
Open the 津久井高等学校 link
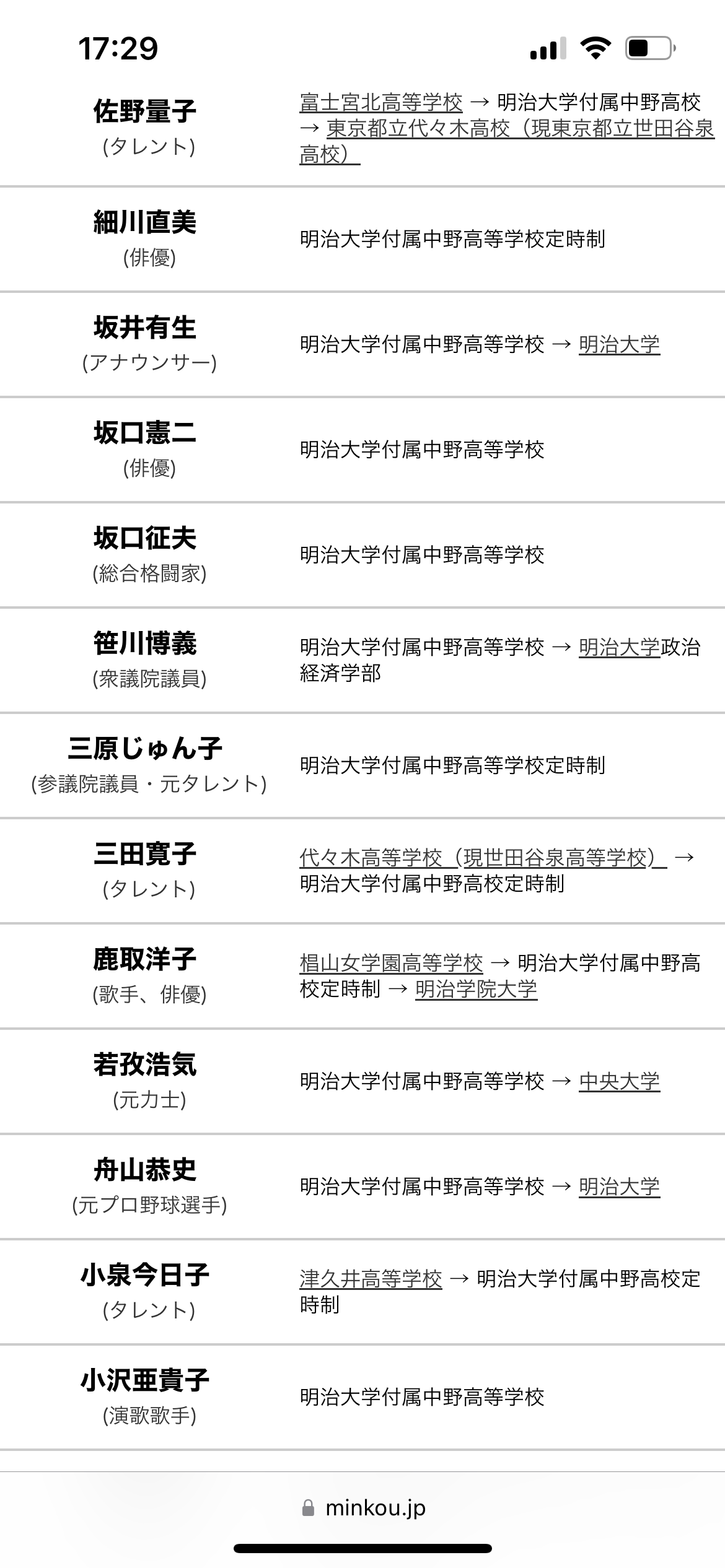(371, 1279)
